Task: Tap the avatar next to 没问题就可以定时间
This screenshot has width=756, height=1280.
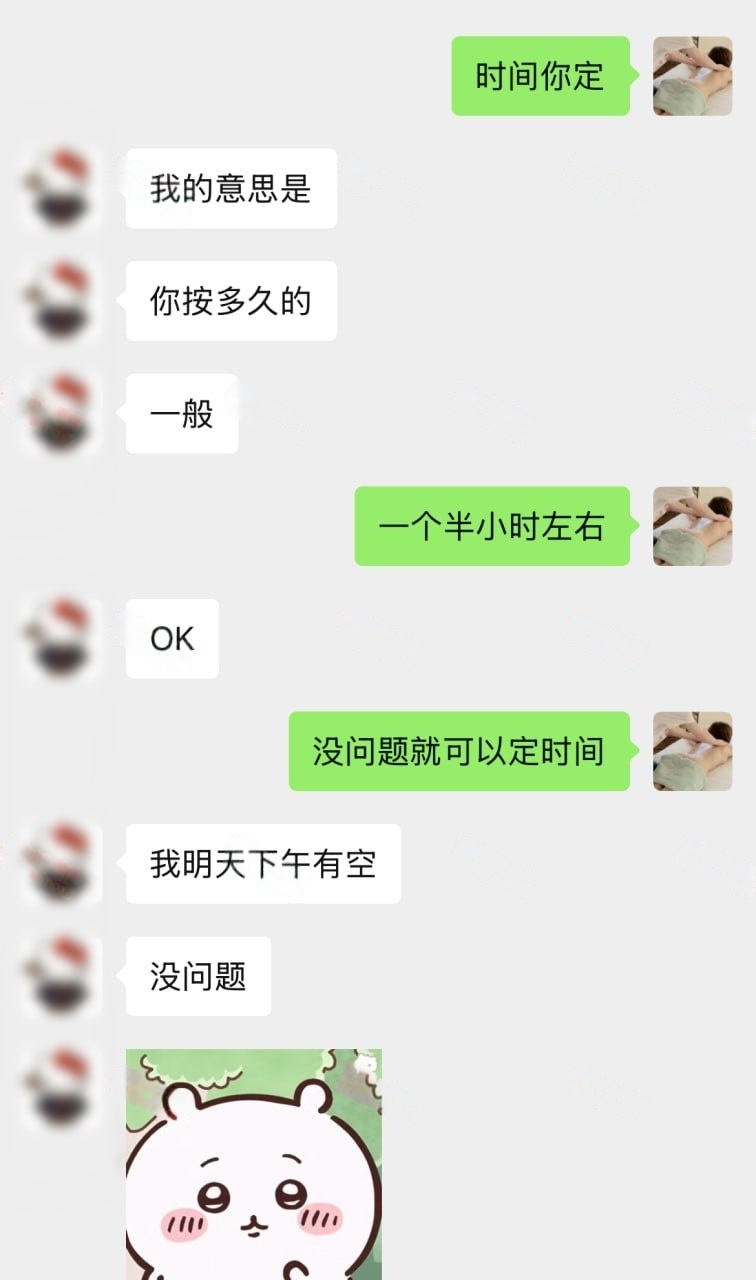Action: (692, 751)
